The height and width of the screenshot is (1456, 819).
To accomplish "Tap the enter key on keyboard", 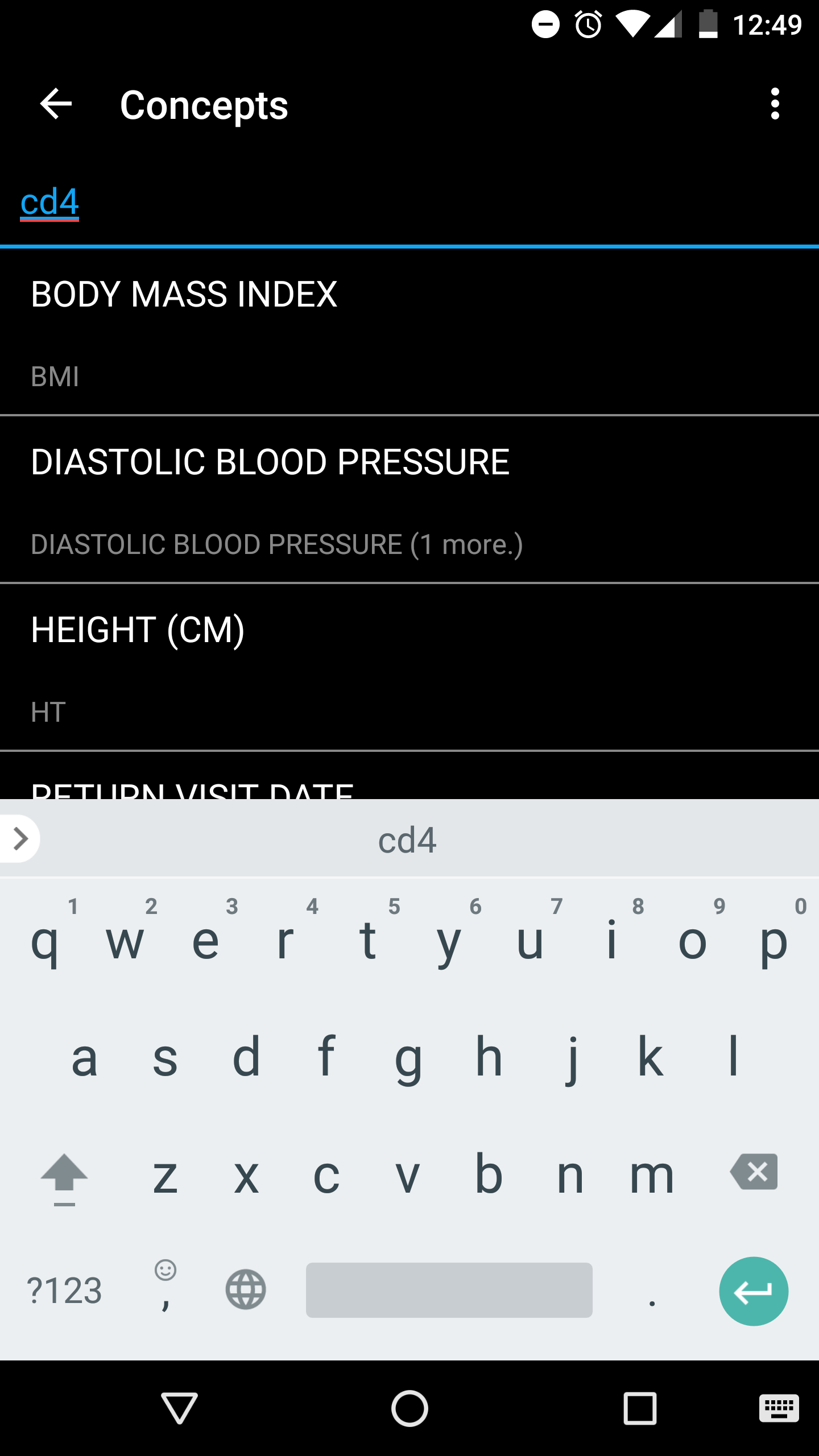I will 754,1291.
